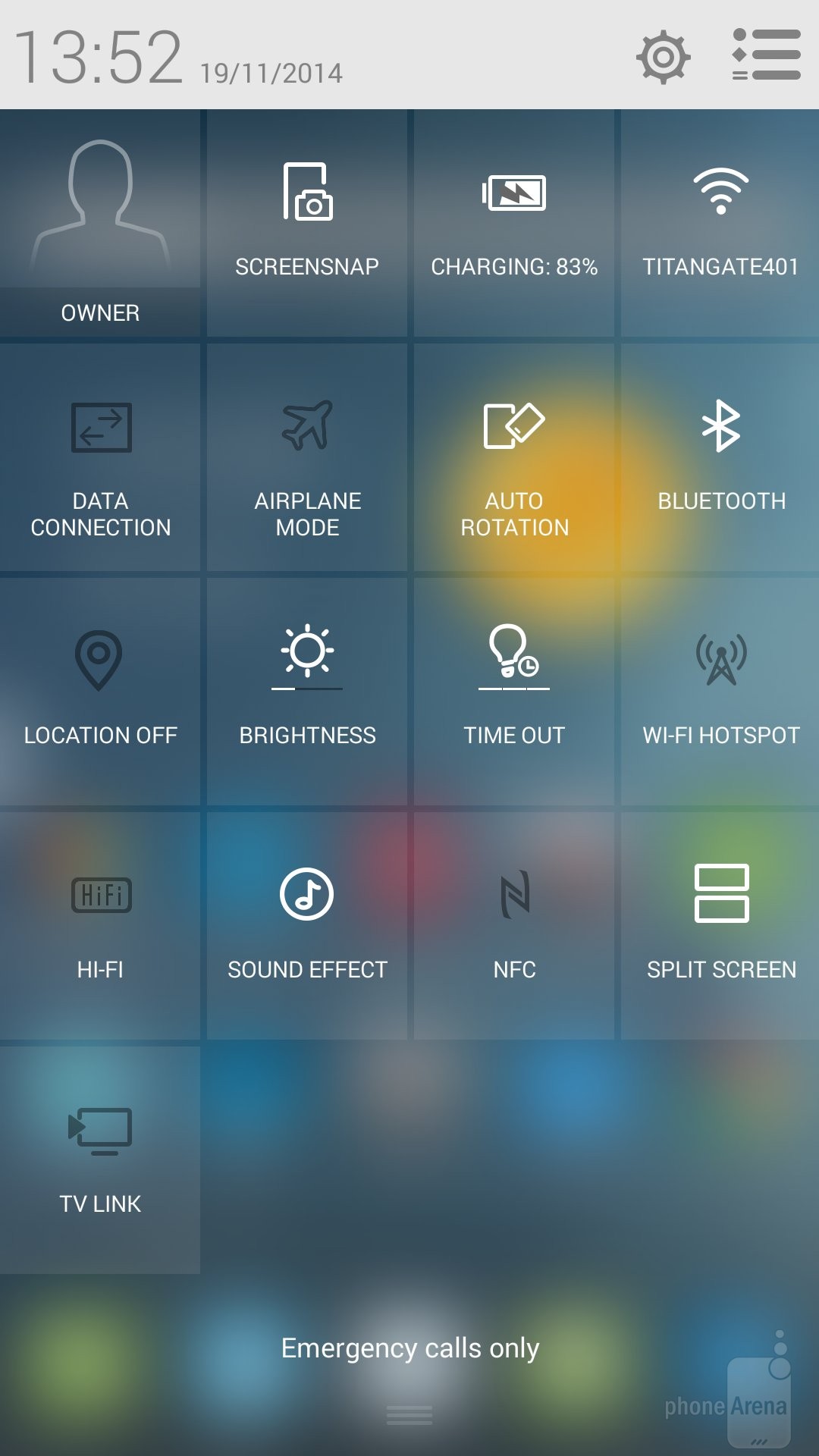
Task: Open the Charging 83% battery tile
Action: (x=514, y=224)
